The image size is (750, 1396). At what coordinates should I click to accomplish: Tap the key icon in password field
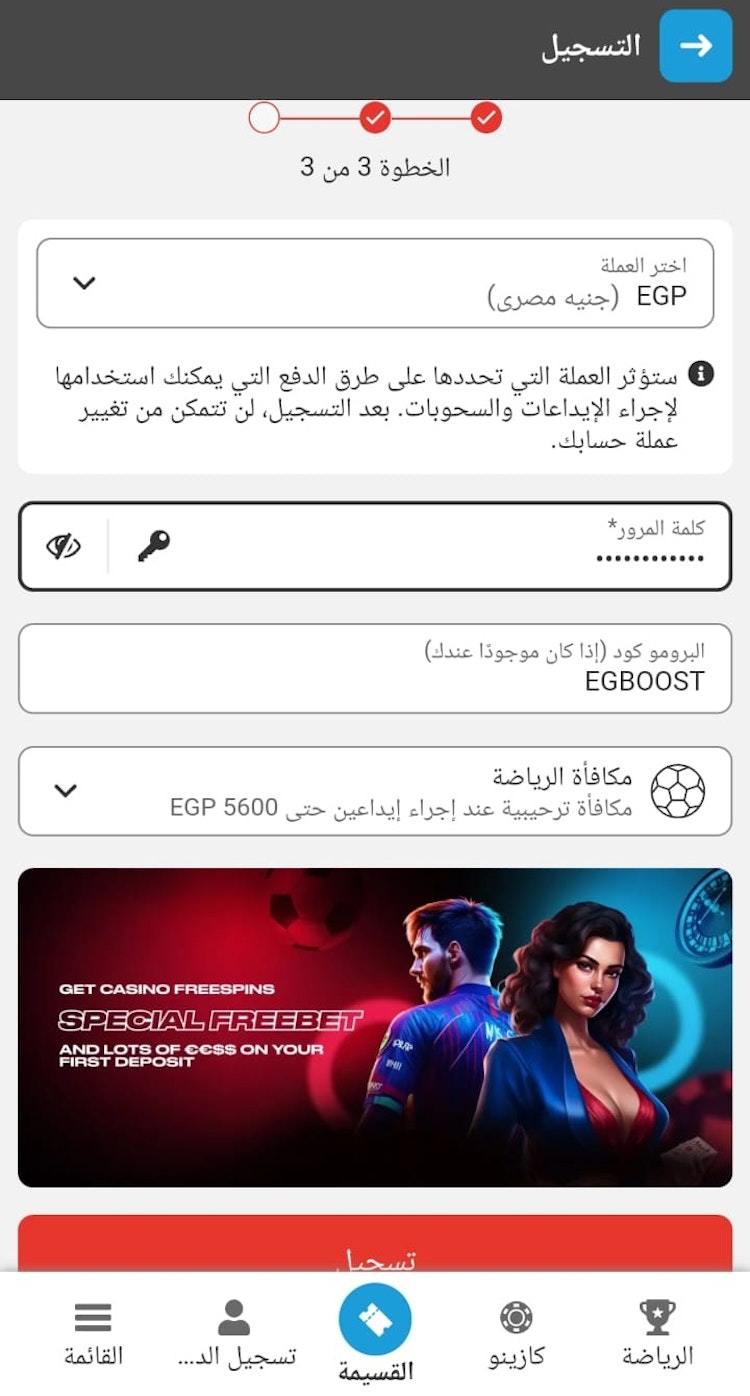pos(153,546)
